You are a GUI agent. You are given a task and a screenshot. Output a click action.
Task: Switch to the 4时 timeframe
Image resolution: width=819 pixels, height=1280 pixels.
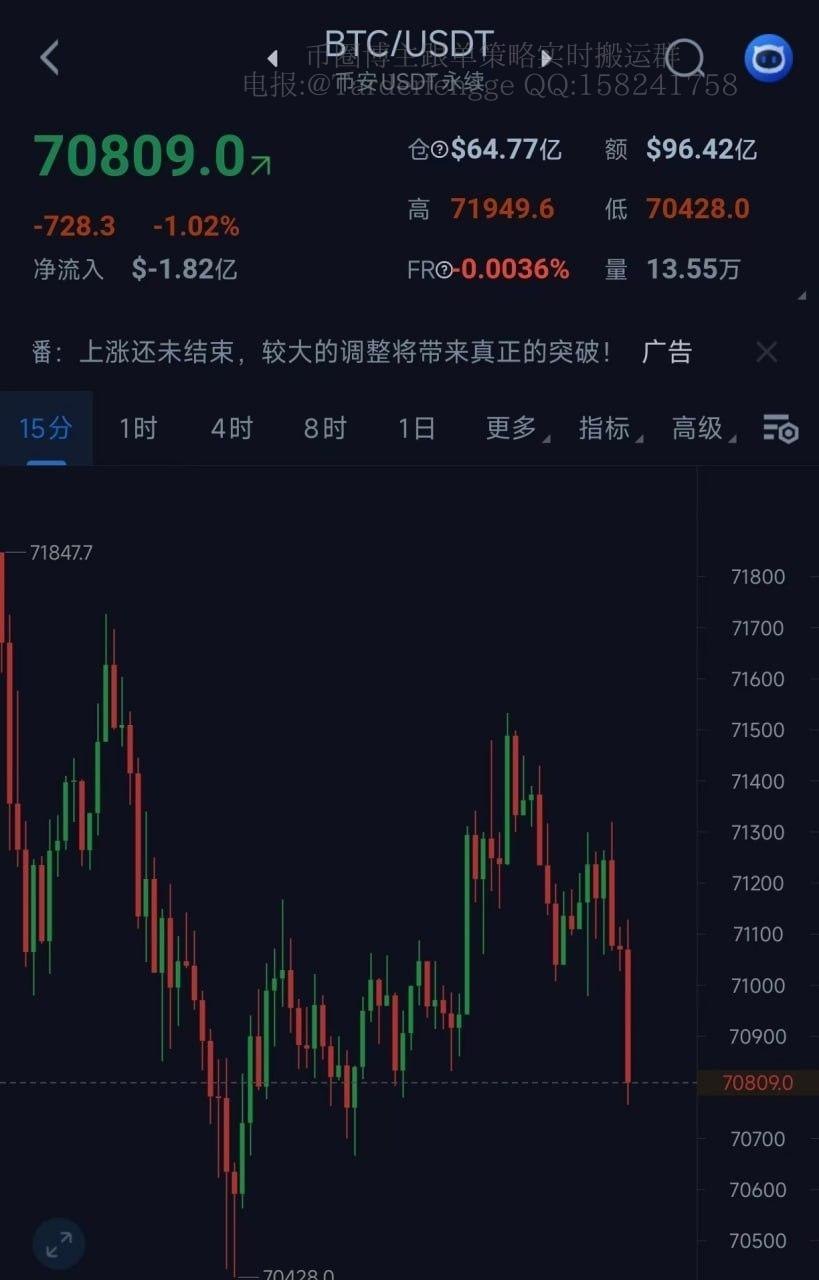point(231,429)
